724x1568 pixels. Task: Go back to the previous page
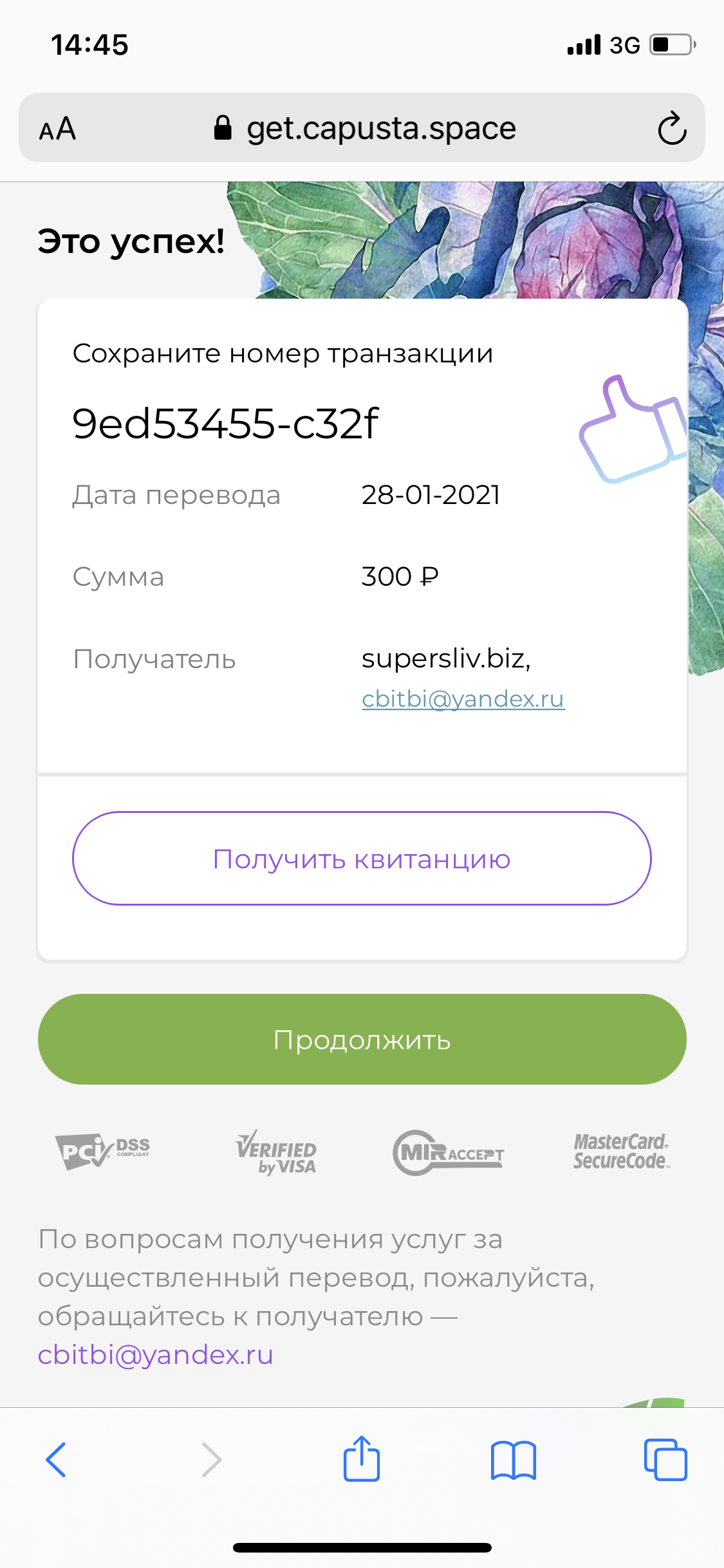[x=56, y=1459]
